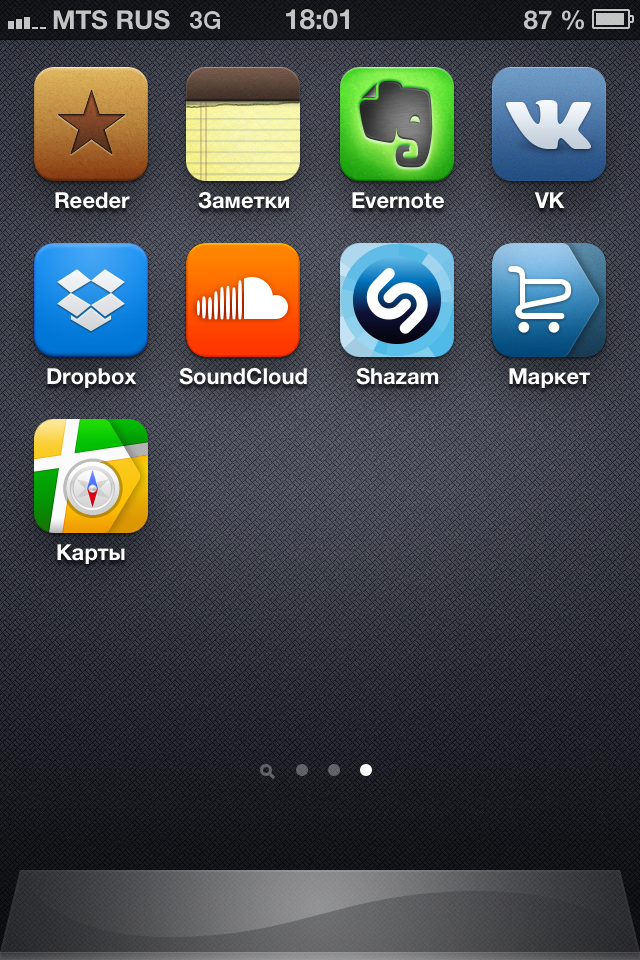
Task: Tap the page indicator dots
Action: [318, 770]
